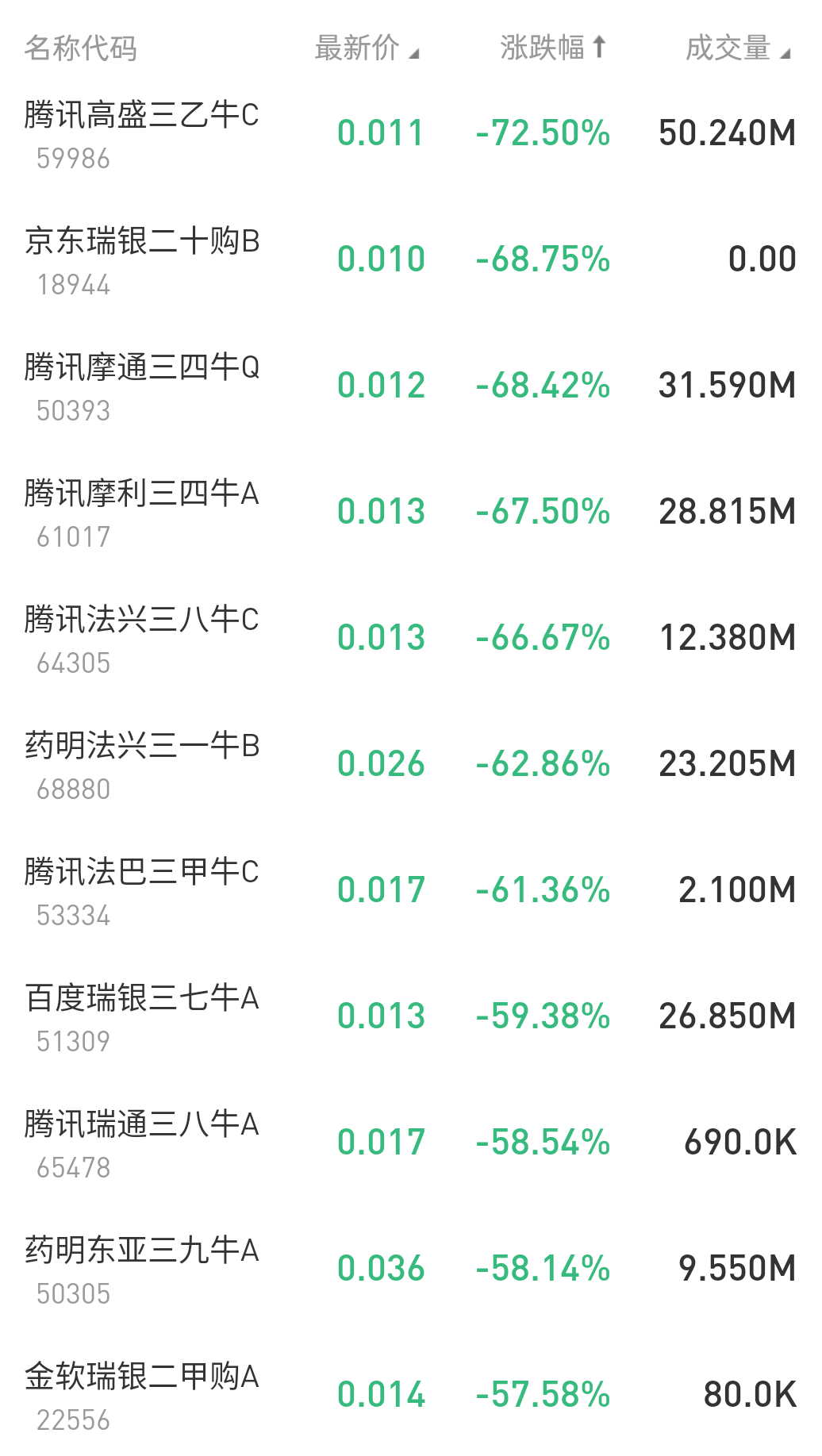
Task: Tap 药明法兴三一牛B 68880 row
Action: point(411,764)
